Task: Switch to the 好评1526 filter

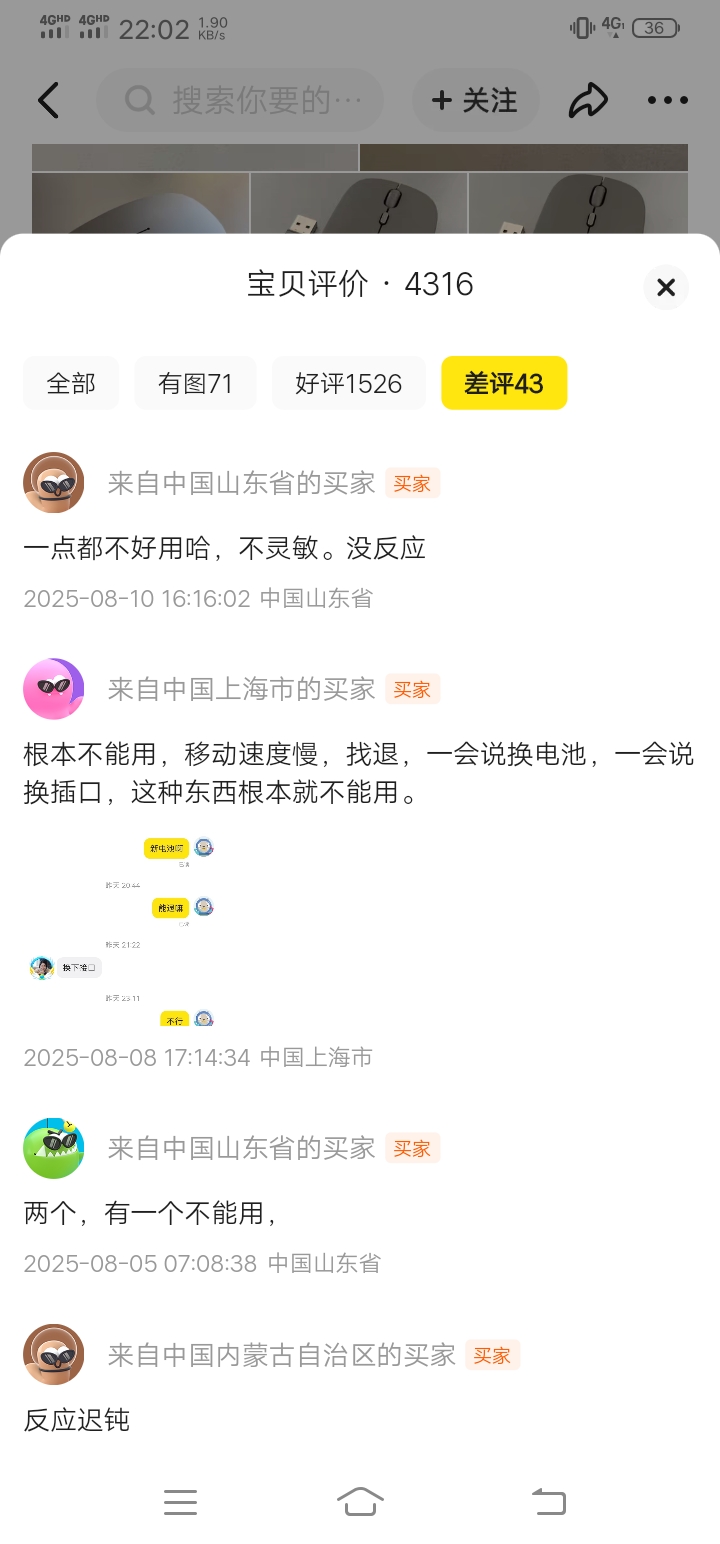Action: [x=348, y=383]
